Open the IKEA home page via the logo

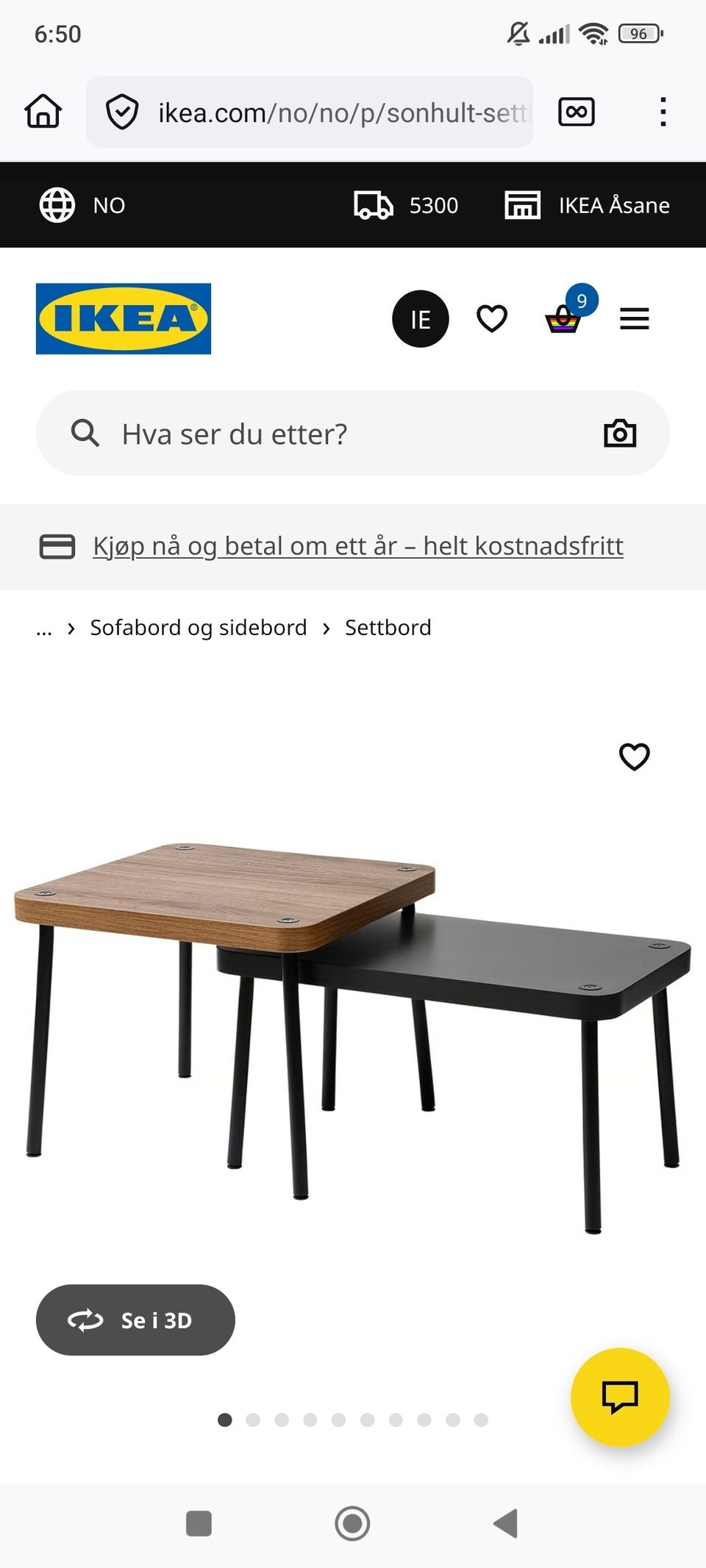122,318
